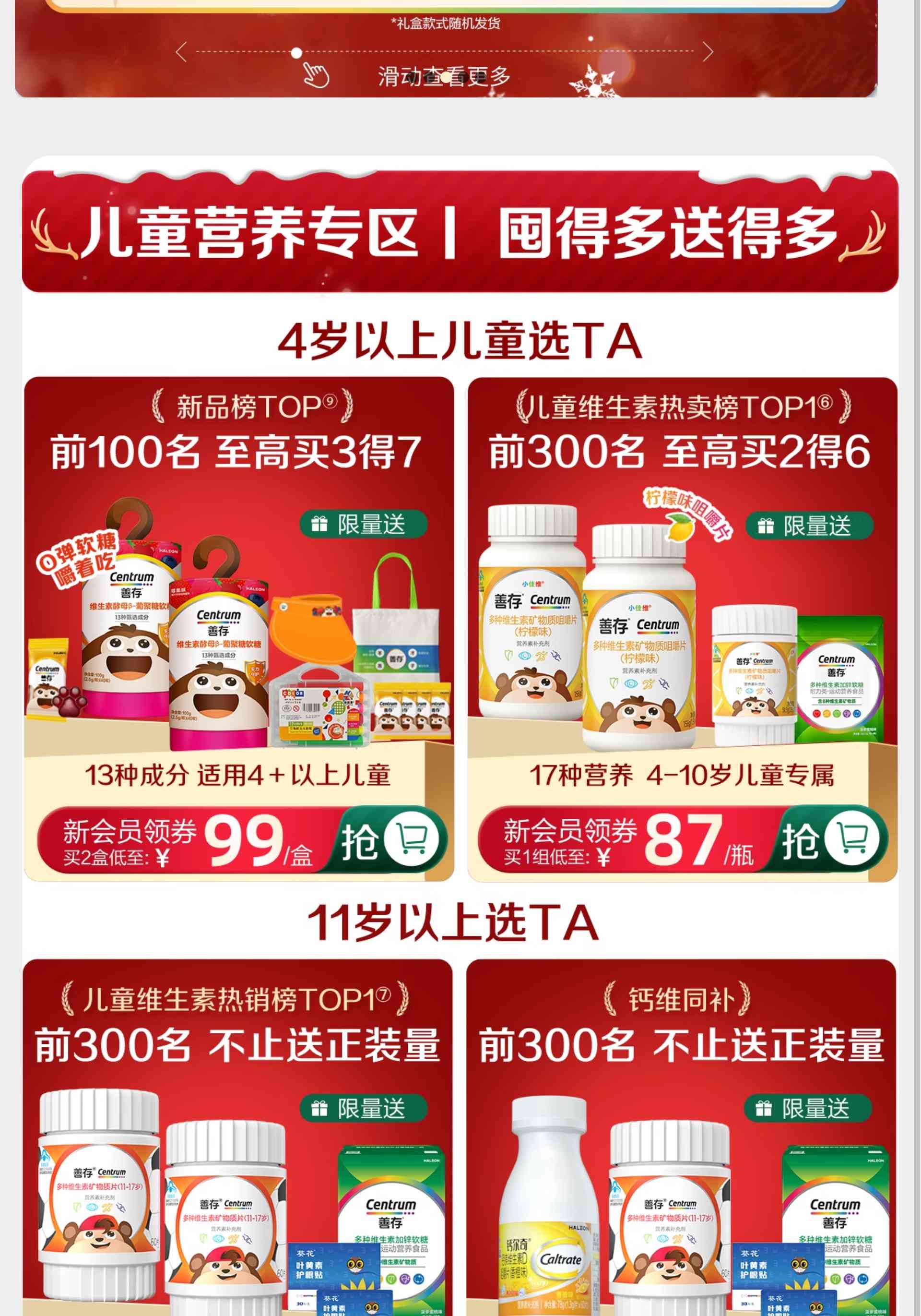Open the 儿童维生素热卖榜TOP1 lemon chewable card
The image size is (921, 1316).
pyautogui.click(x=682, y=602)
